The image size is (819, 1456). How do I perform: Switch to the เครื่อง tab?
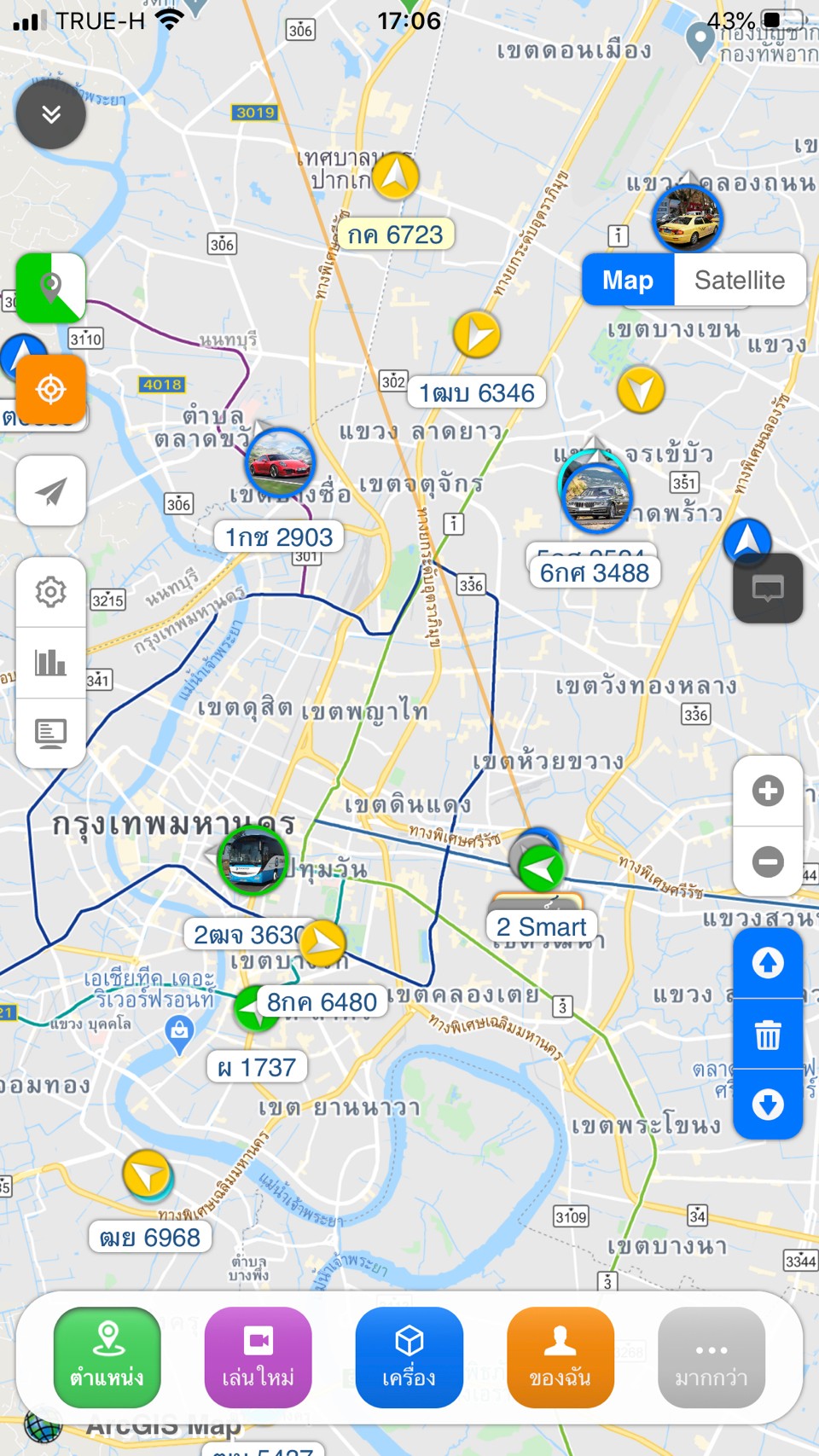click(x=409, y=1357)
